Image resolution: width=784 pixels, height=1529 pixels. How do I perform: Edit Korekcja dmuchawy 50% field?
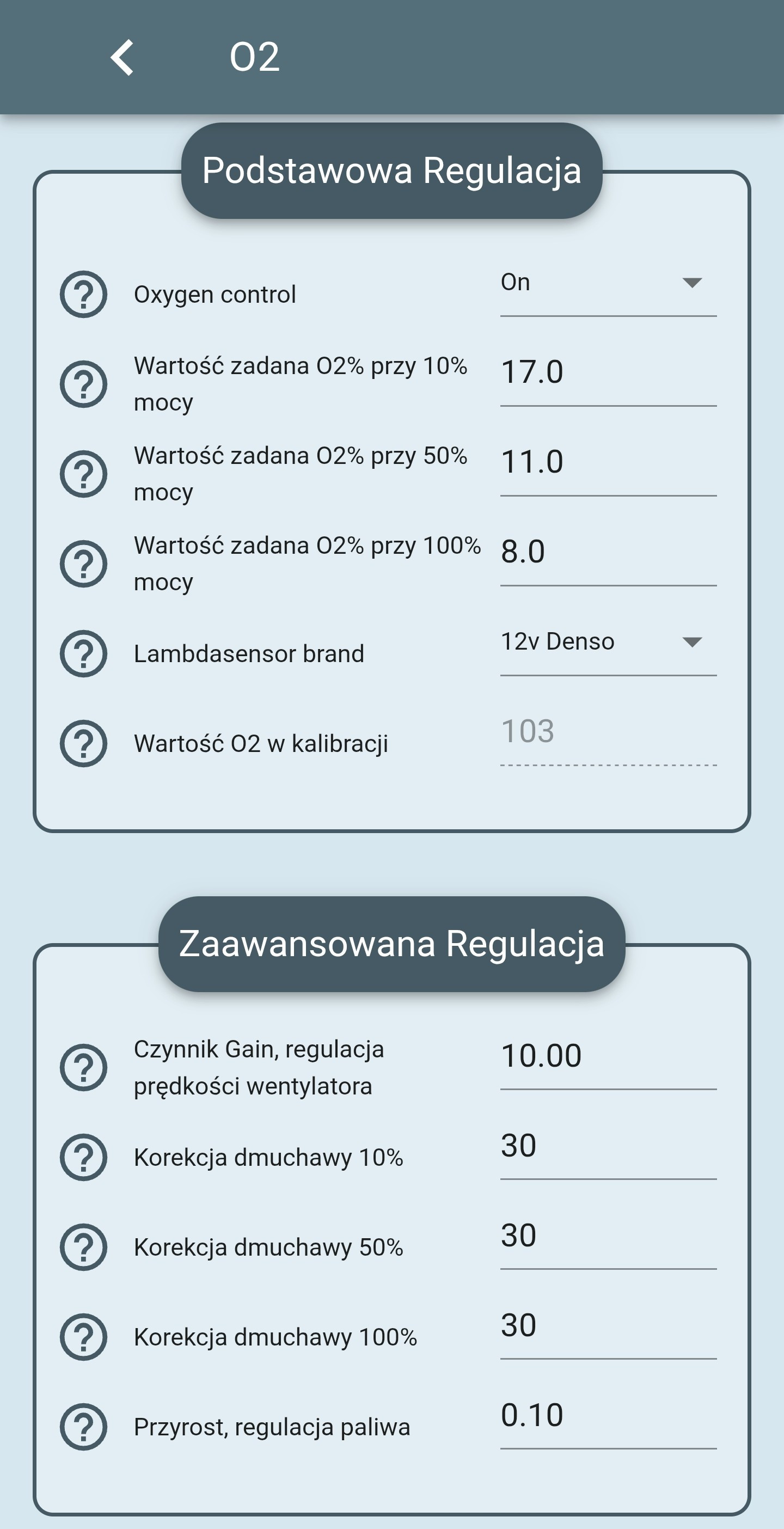608,1235
